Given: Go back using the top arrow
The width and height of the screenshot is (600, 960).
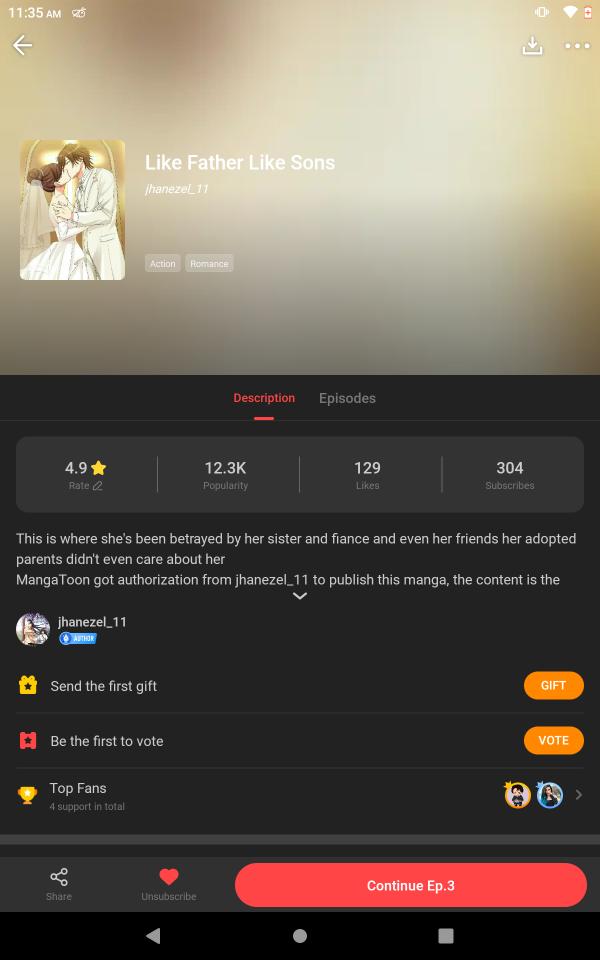Looking at the screenshot, I should point(23,46).
